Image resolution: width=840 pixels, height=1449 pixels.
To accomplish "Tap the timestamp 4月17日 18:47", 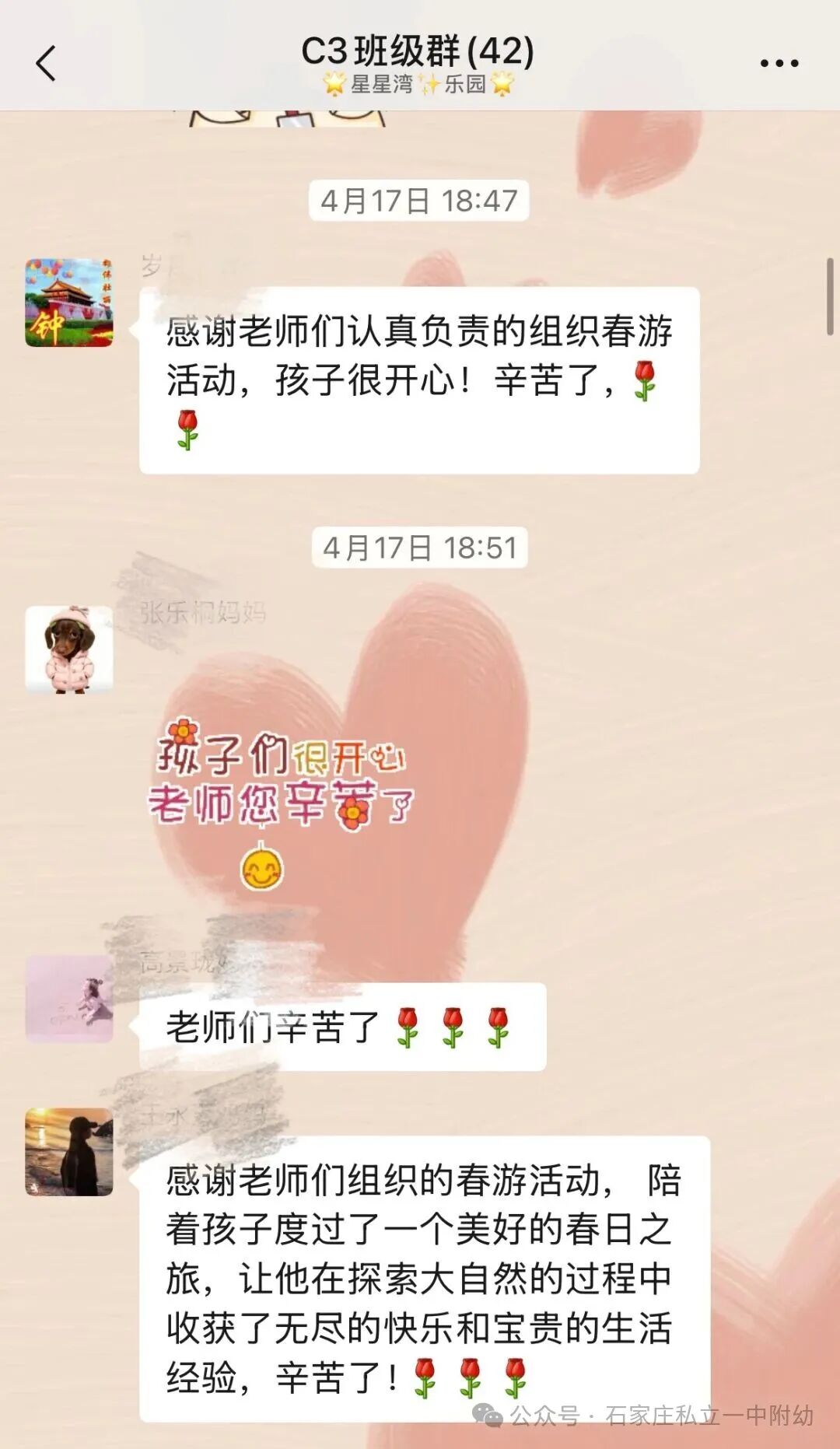I will click(x=420, y=200).
